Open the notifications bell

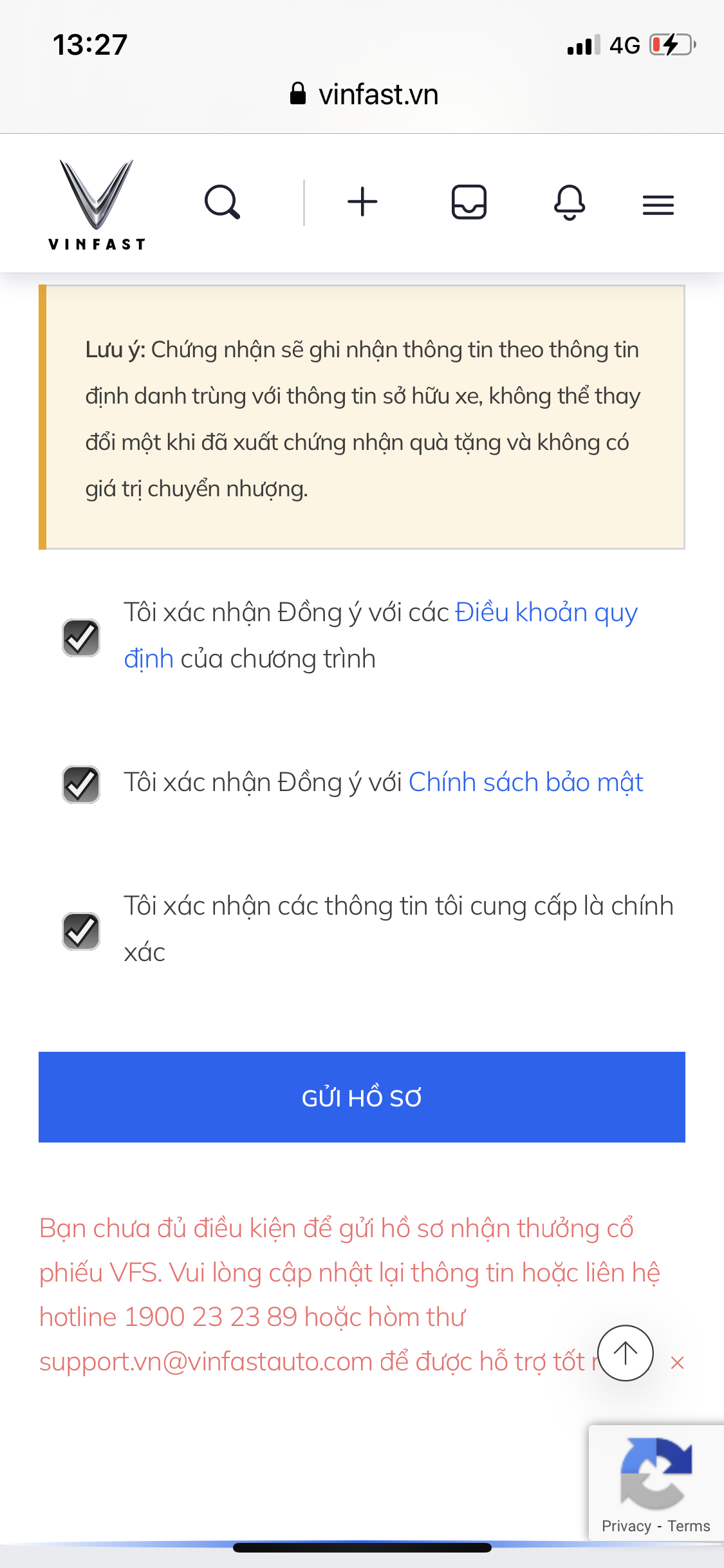(x=570, y=202)
